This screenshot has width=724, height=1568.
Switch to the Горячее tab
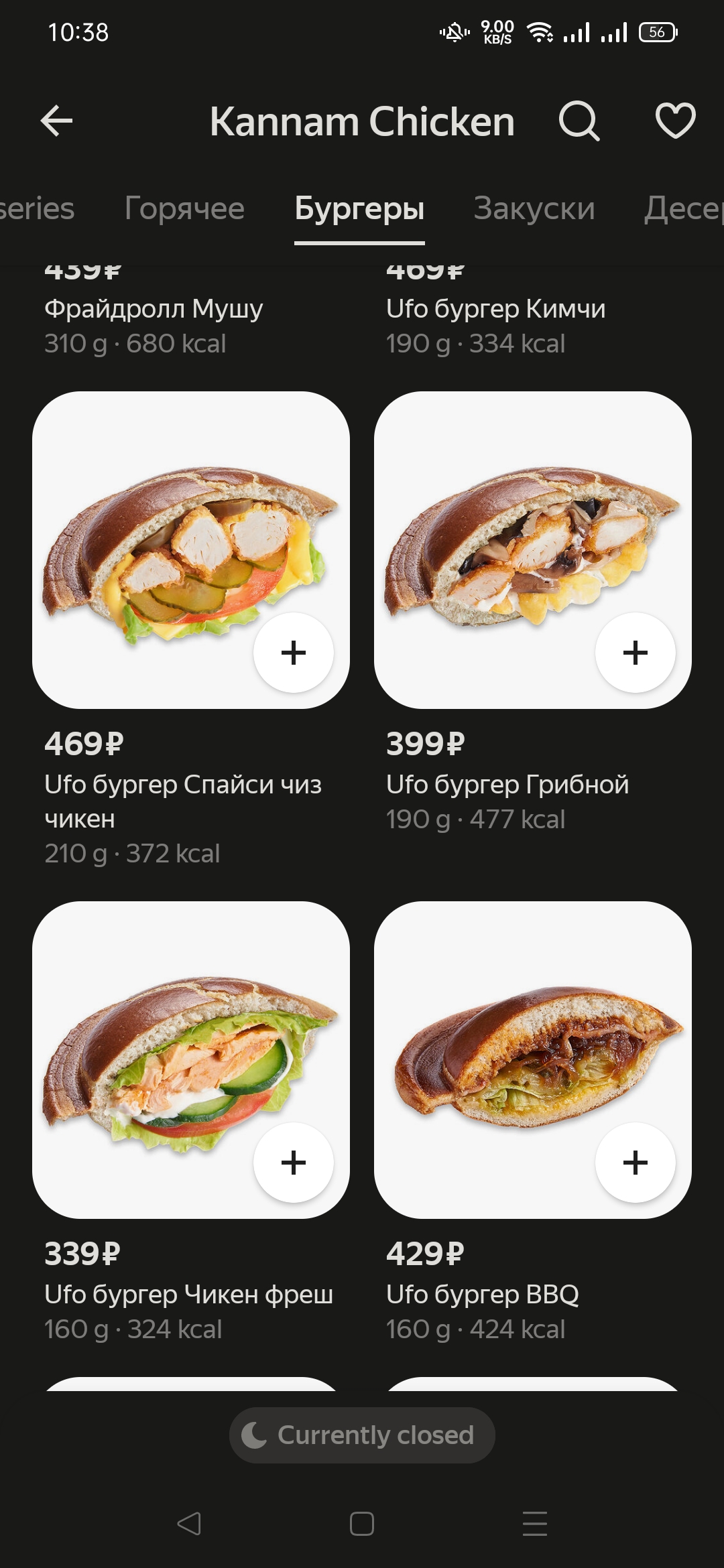(184, 208)
